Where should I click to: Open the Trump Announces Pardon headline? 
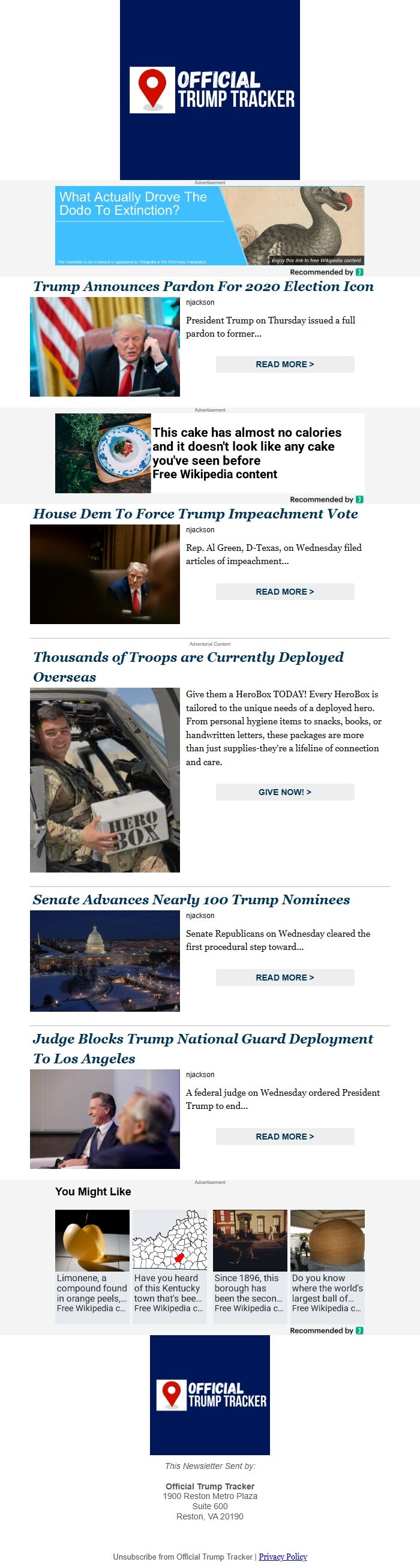click(203, 287)
